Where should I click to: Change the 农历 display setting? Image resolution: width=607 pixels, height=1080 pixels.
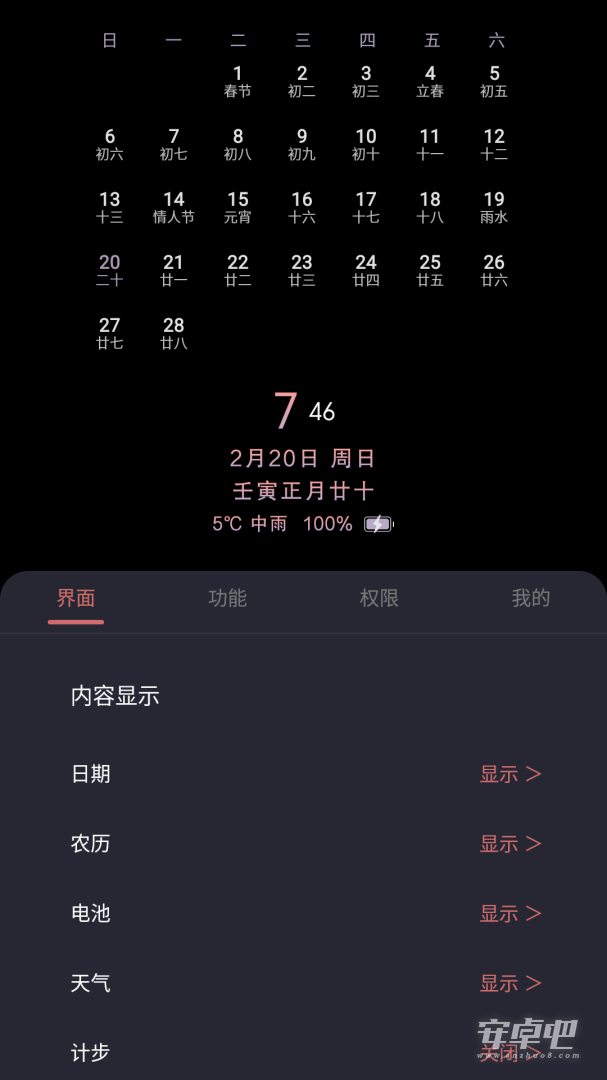tap(303, 844)
